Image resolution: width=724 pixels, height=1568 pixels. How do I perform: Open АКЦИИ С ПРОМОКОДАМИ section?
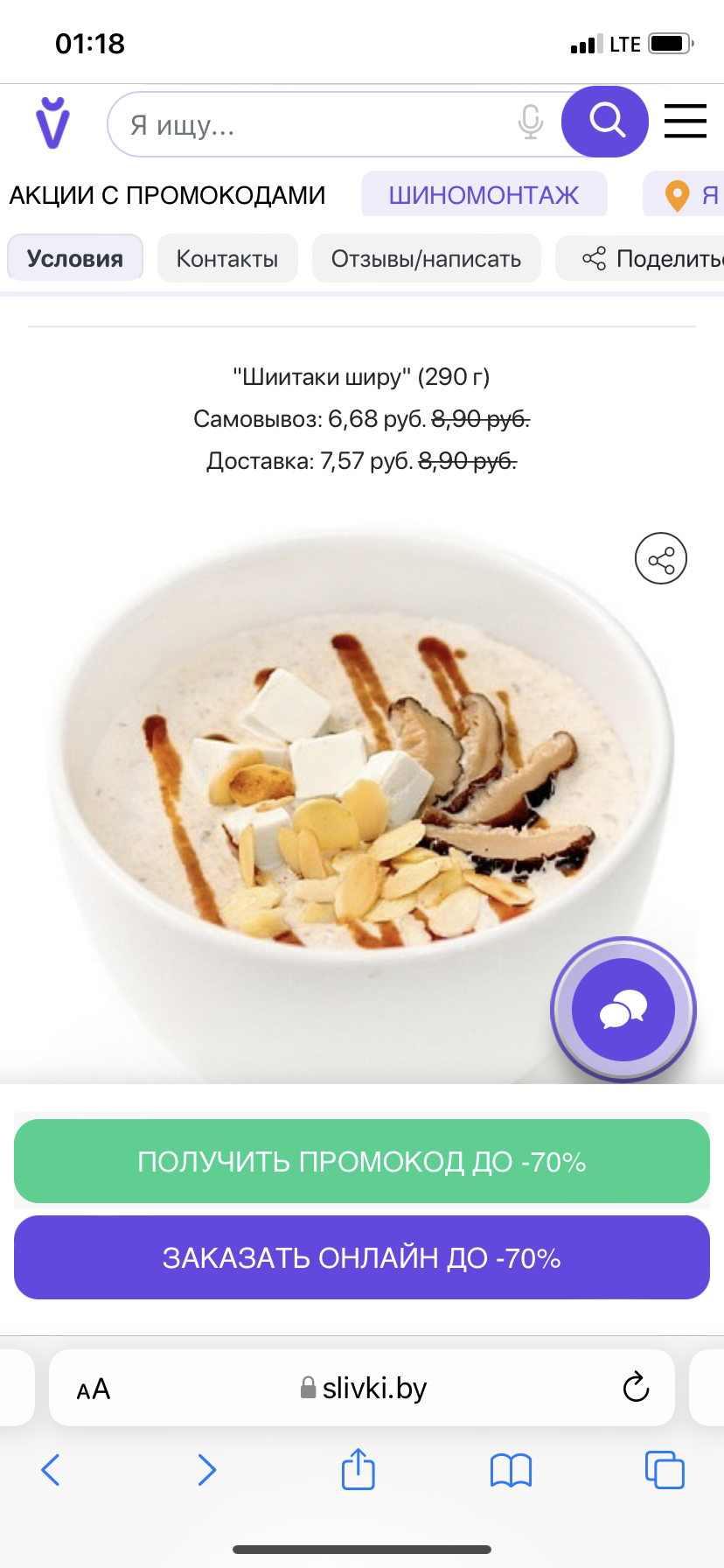(168, 194)
